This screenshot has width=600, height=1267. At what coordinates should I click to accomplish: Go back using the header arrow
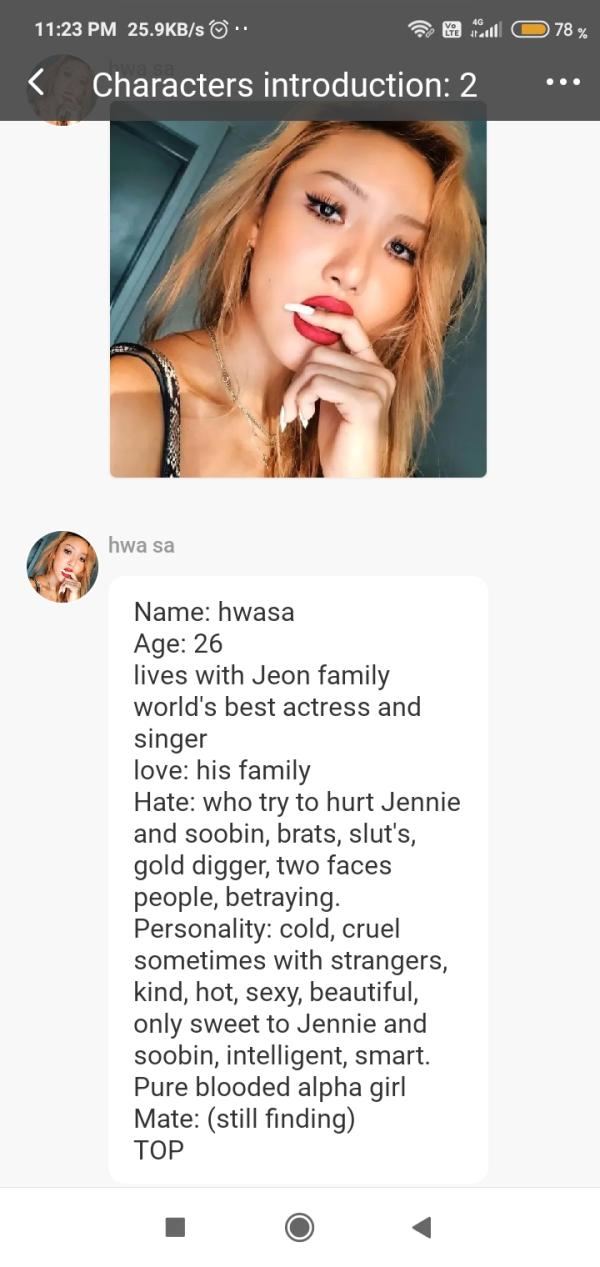pyautogui.click(x=36, y=82)
